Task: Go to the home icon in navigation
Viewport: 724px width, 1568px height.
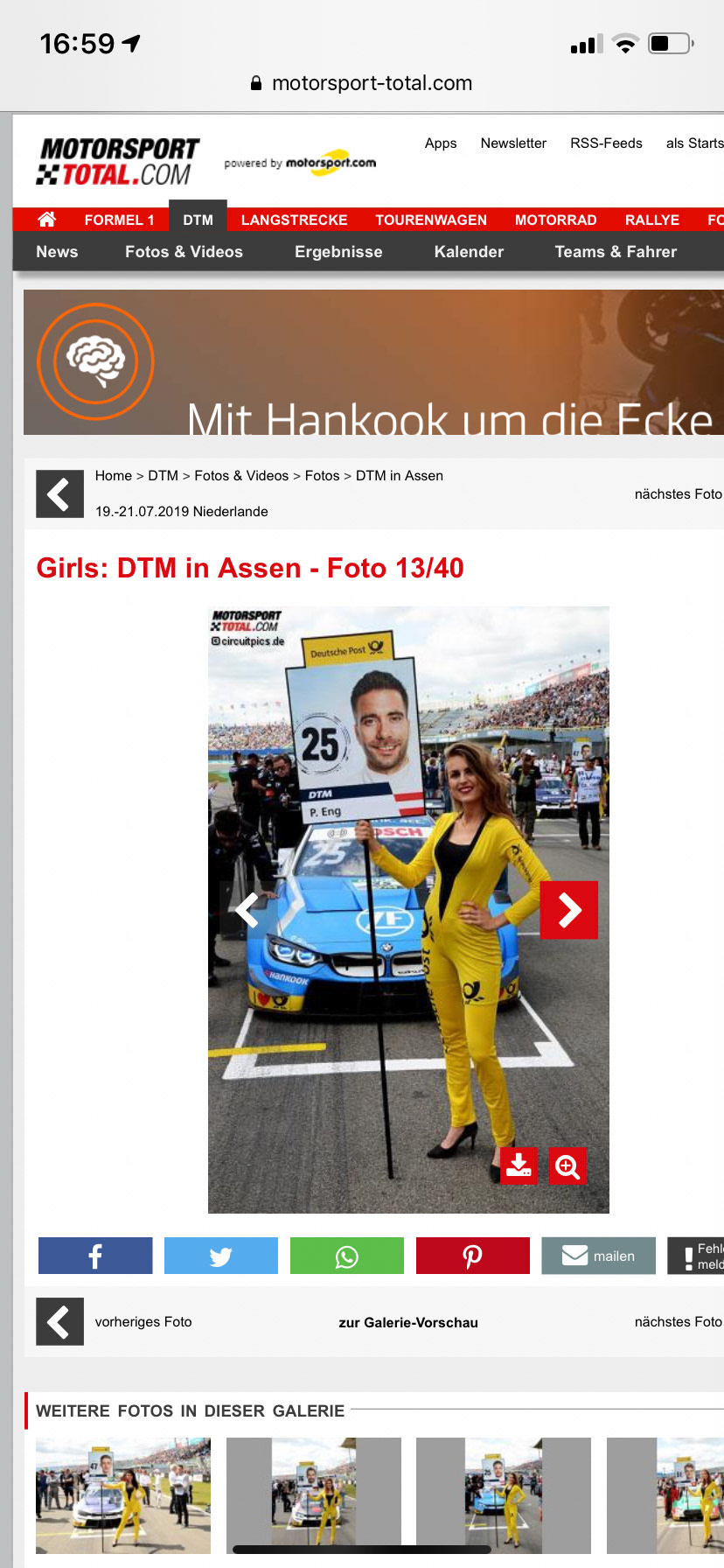Action: pos(47,220)
